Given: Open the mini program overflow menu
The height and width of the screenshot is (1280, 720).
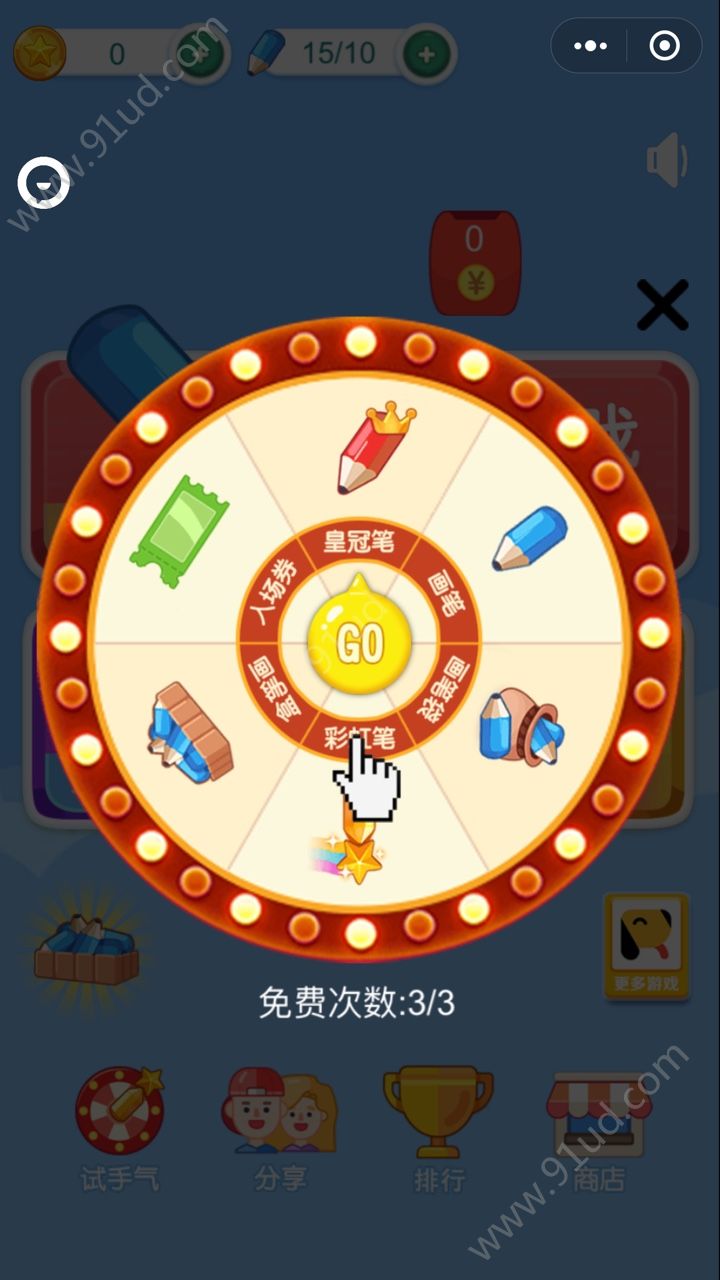Looking at the screenshot, I should (590, 46).
